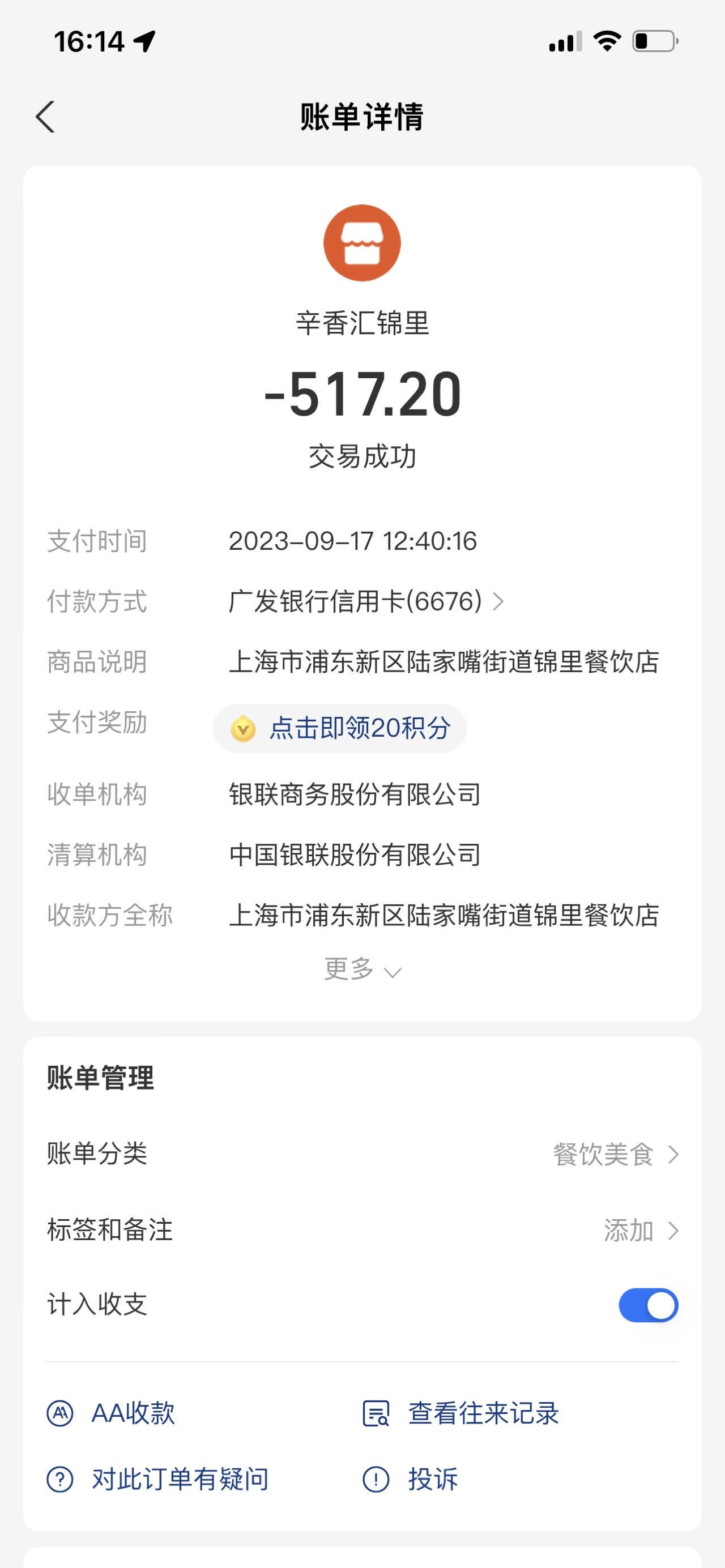Image resolution: width=725 pixels, height=1568 pixels.
Task: Open the 广发银行信用卡(6676) payment method details
Action: [366, 601]
